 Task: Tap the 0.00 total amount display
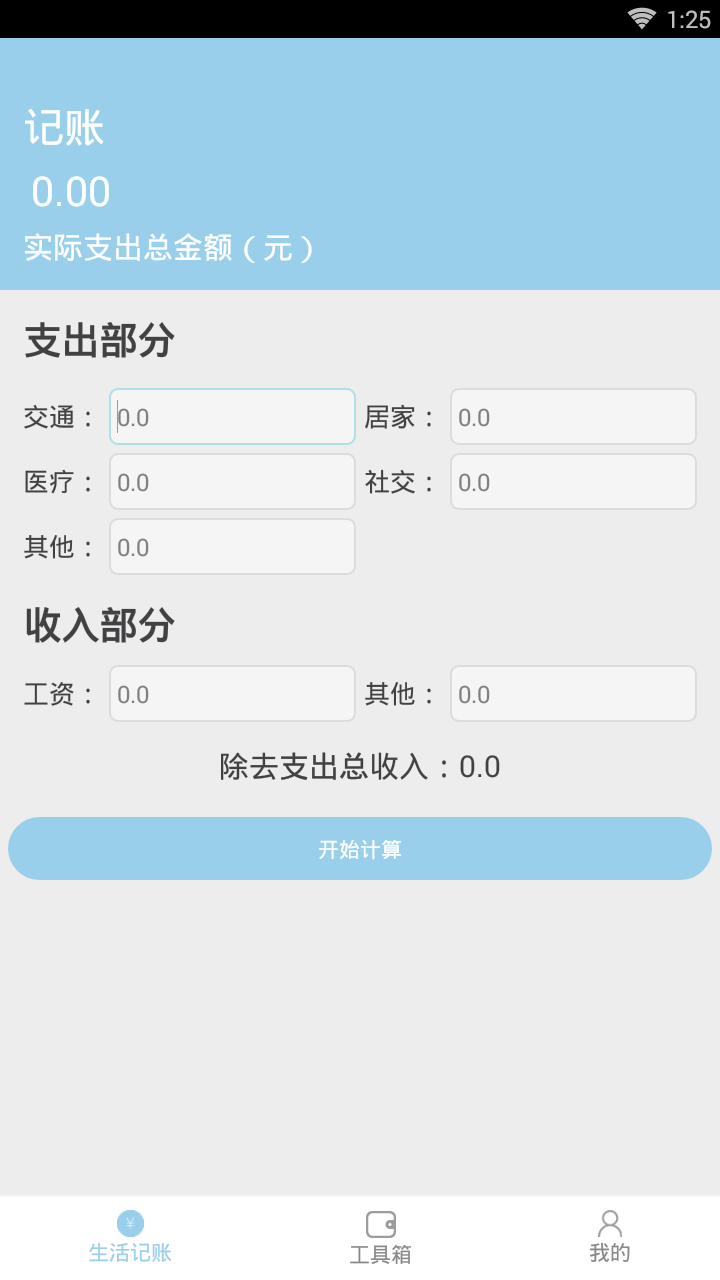pos(70,191)
